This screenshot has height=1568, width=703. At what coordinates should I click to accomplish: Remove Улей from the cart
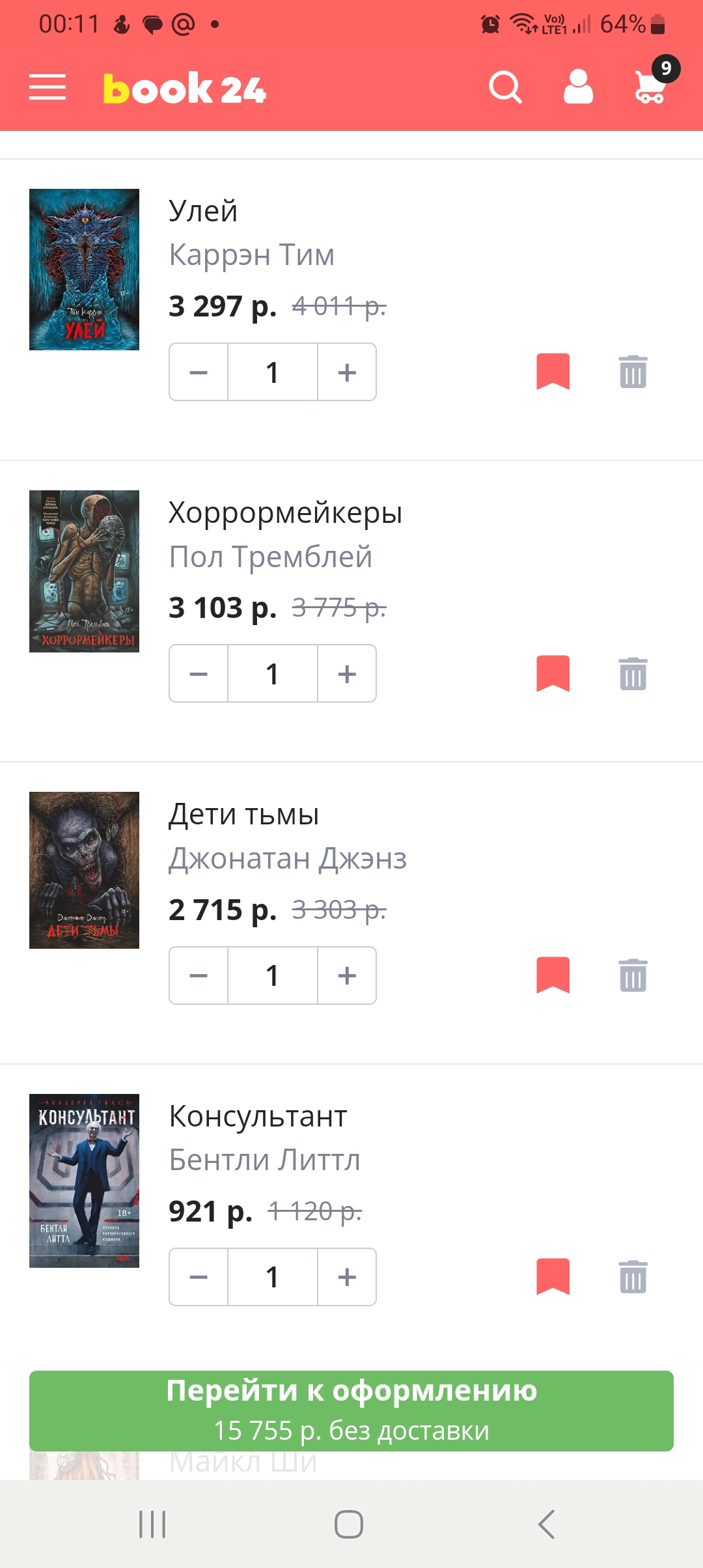pyautogui.click(x=633, y=372)
